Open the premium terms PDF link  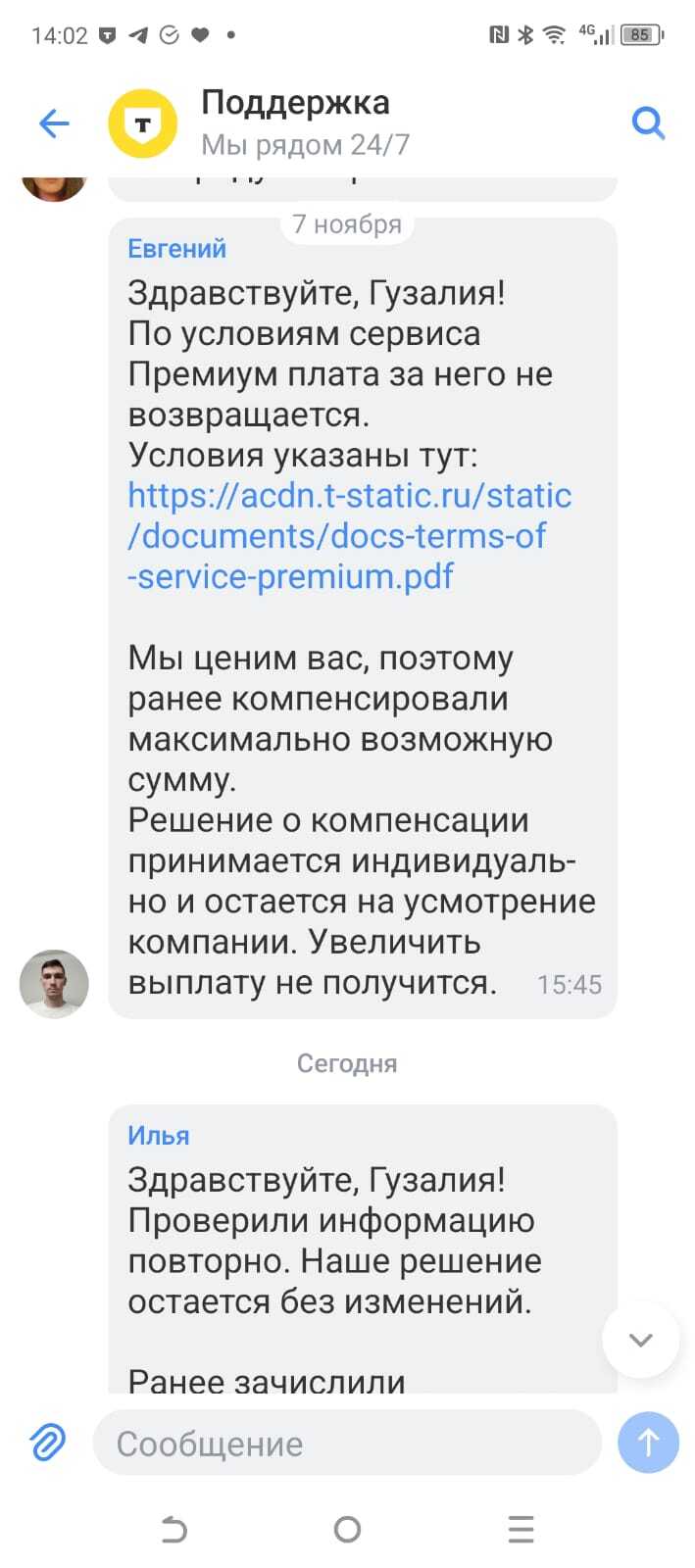[348, 536]
